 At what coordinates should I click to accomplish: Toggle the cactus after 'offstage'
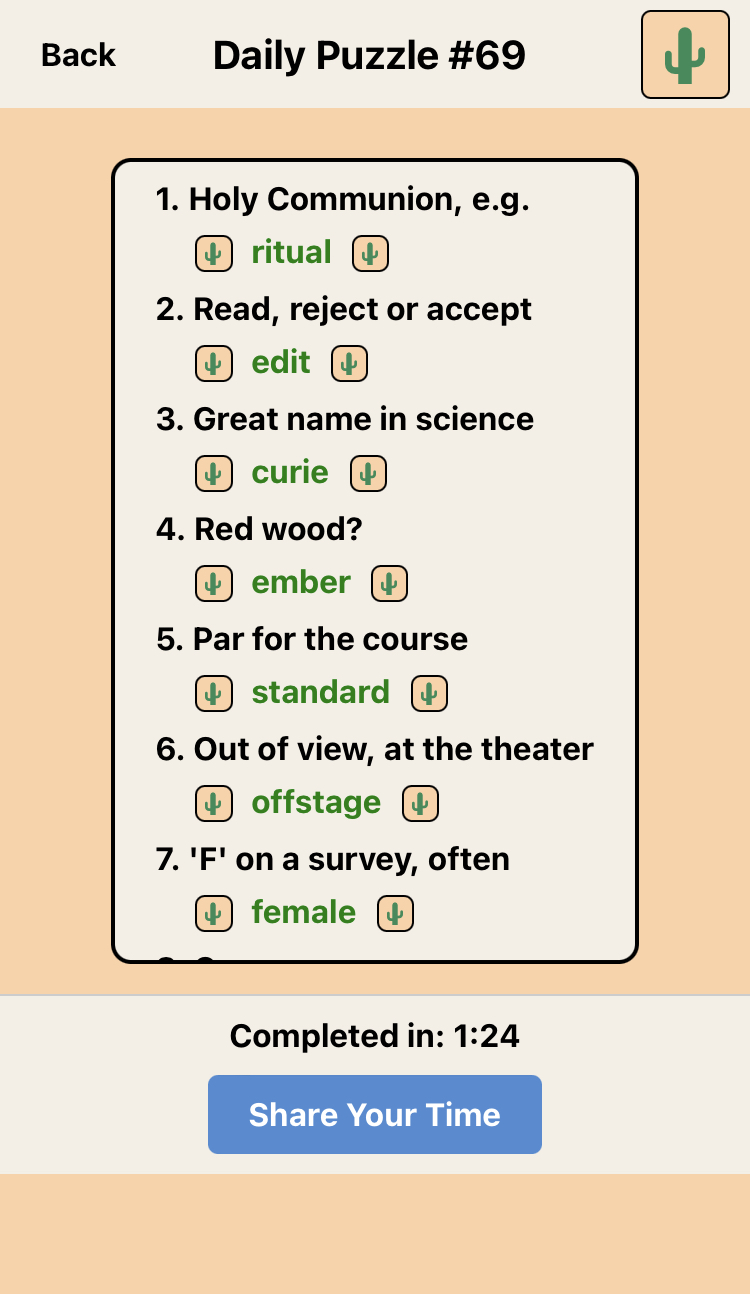(x=420, y=803)
